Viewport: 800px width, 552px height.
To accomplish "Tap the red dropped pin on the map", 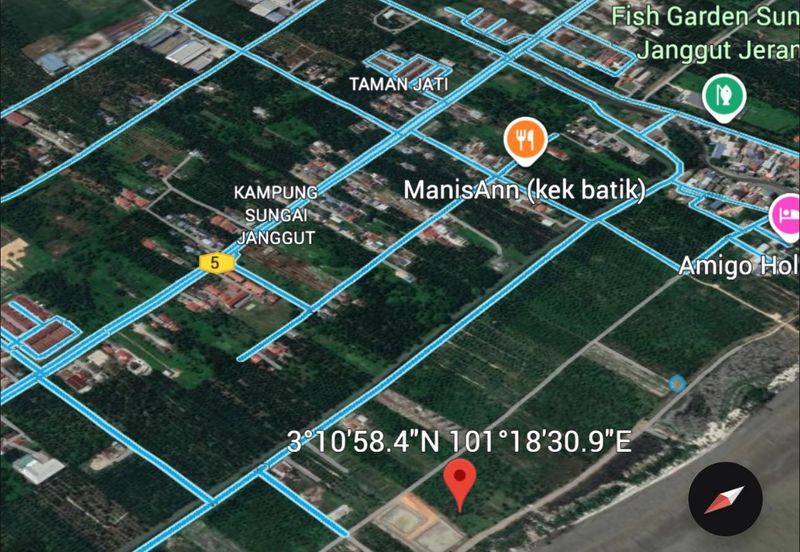I will 459,485.
